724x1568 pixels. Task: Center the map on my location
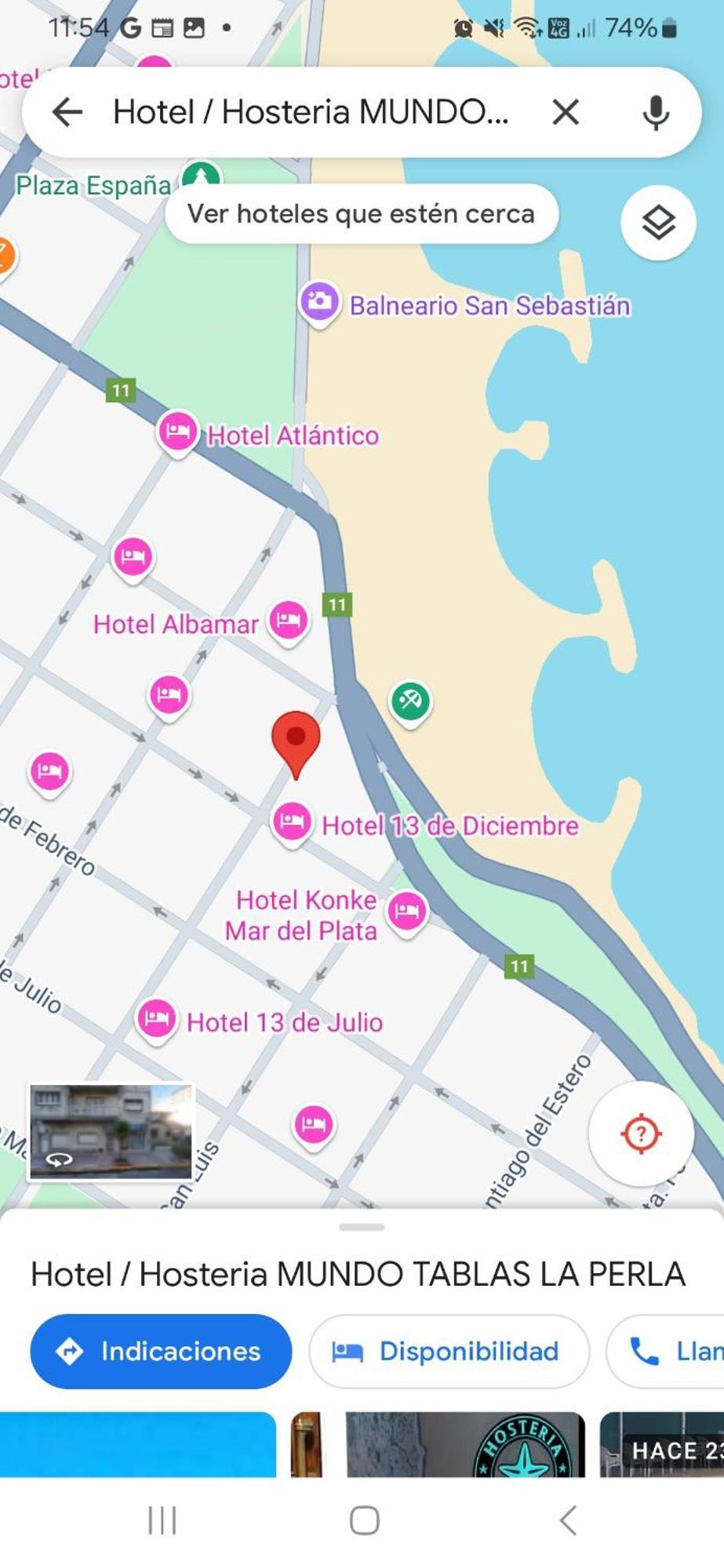pos(641,1133)
